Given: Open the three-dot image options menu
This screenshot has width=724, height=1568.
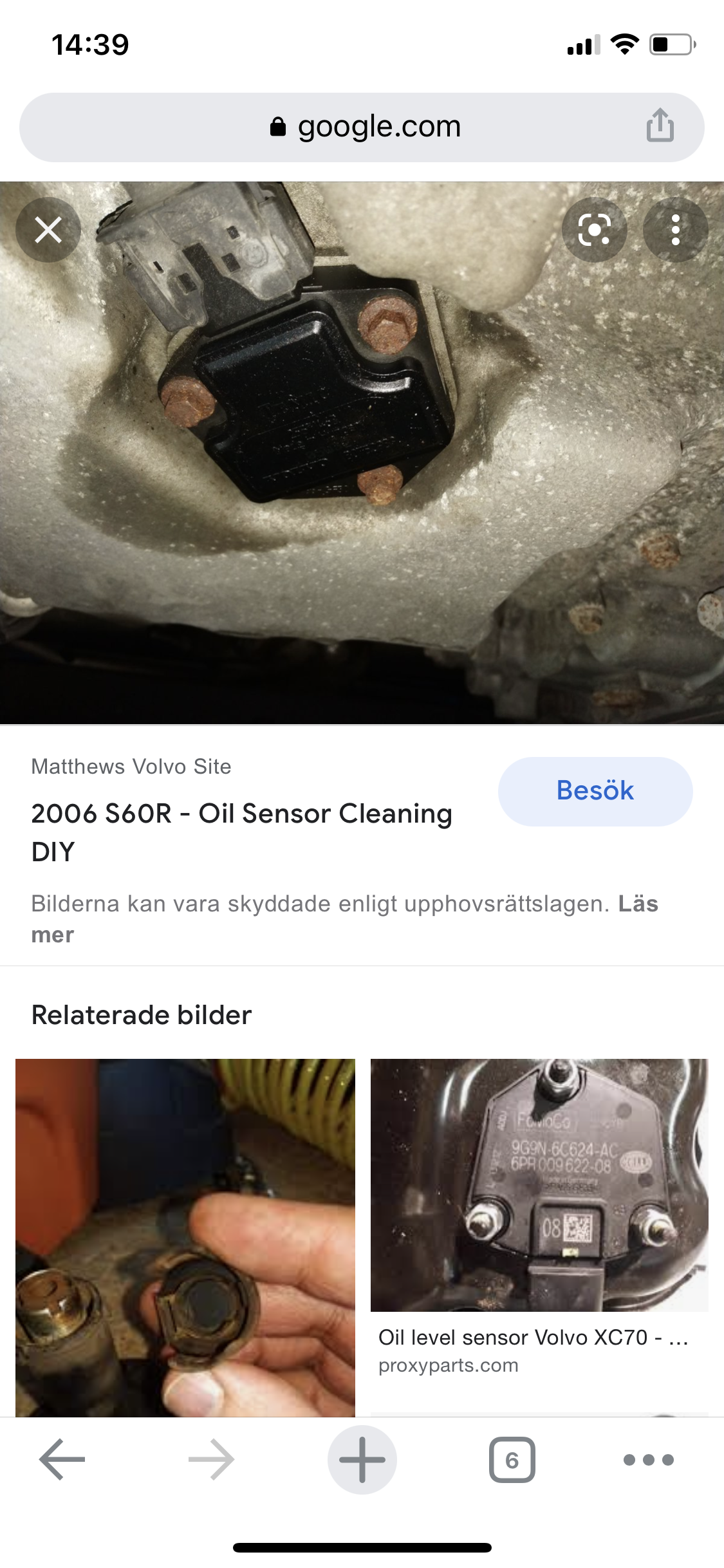Looking at the screenshot, I should pyautogui.click(x=676, y=230).
